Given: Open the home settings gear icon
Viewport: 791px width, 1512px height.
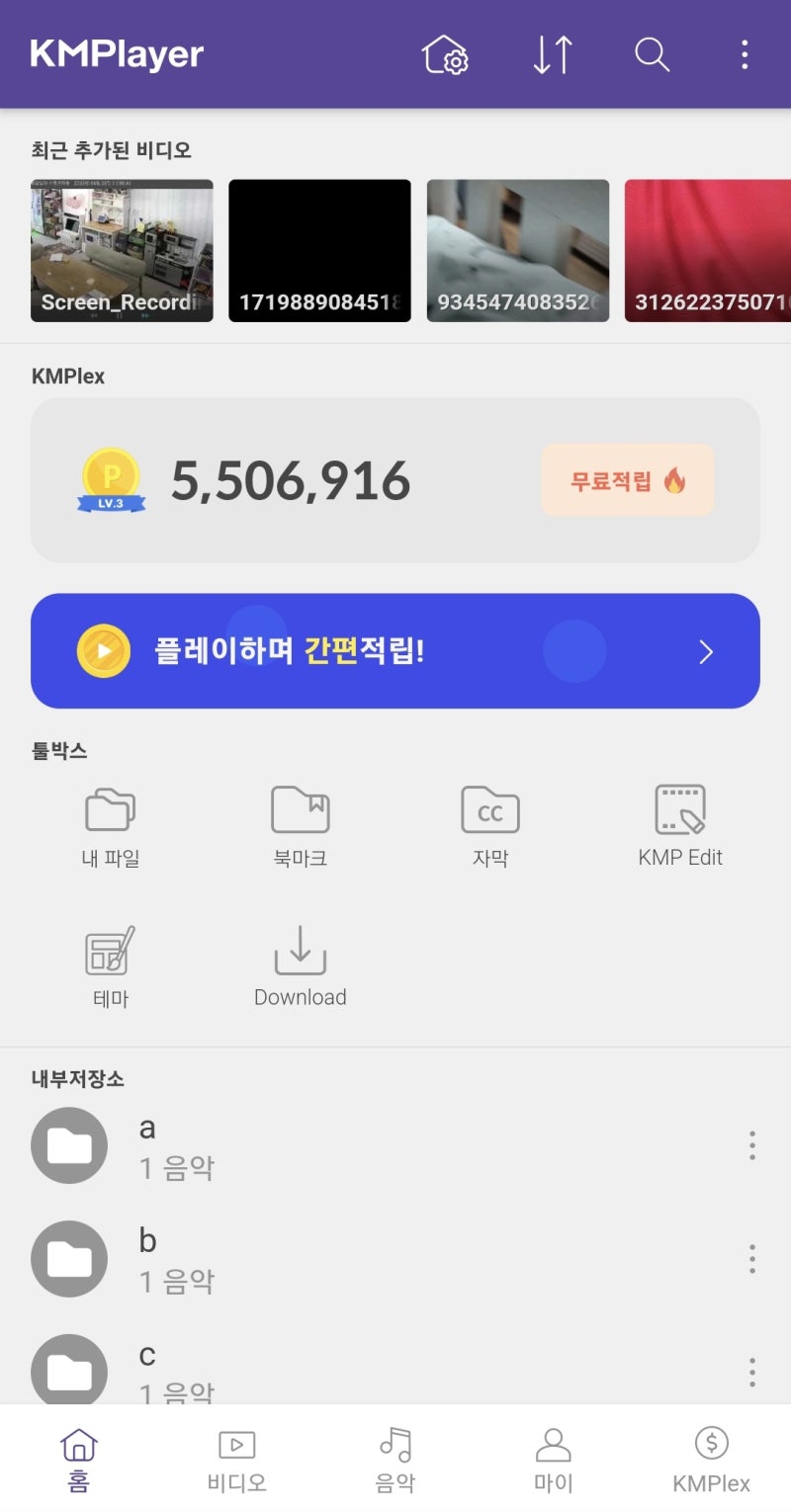Looking at the screenshot, I should pyautogui.click(x=445, y=55).
